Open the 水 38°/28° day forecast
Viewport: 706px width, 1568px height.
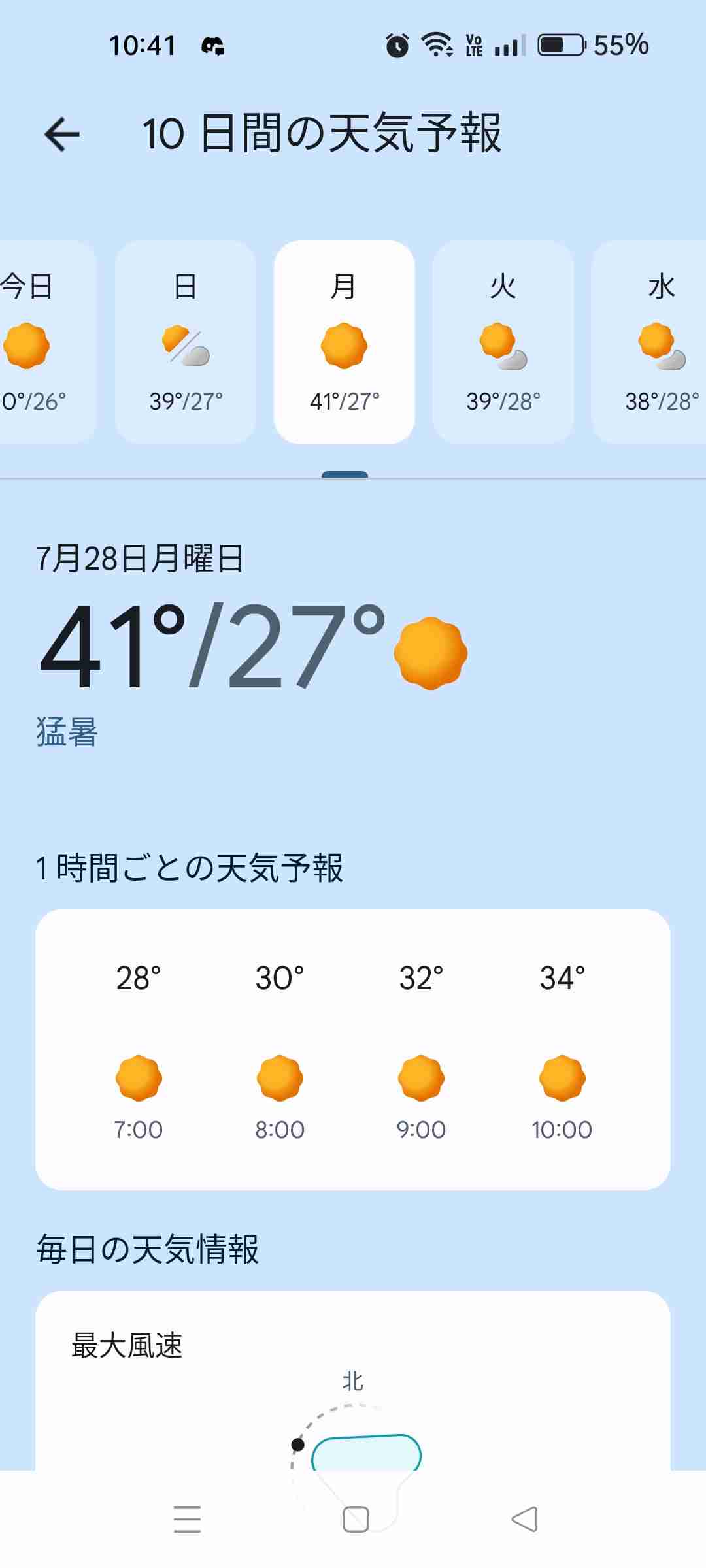649,342
